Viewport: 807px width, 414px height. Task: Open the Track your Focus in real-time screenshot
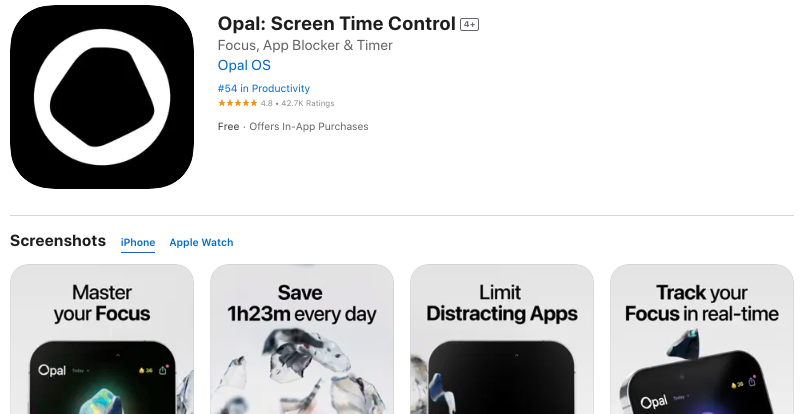701,340
